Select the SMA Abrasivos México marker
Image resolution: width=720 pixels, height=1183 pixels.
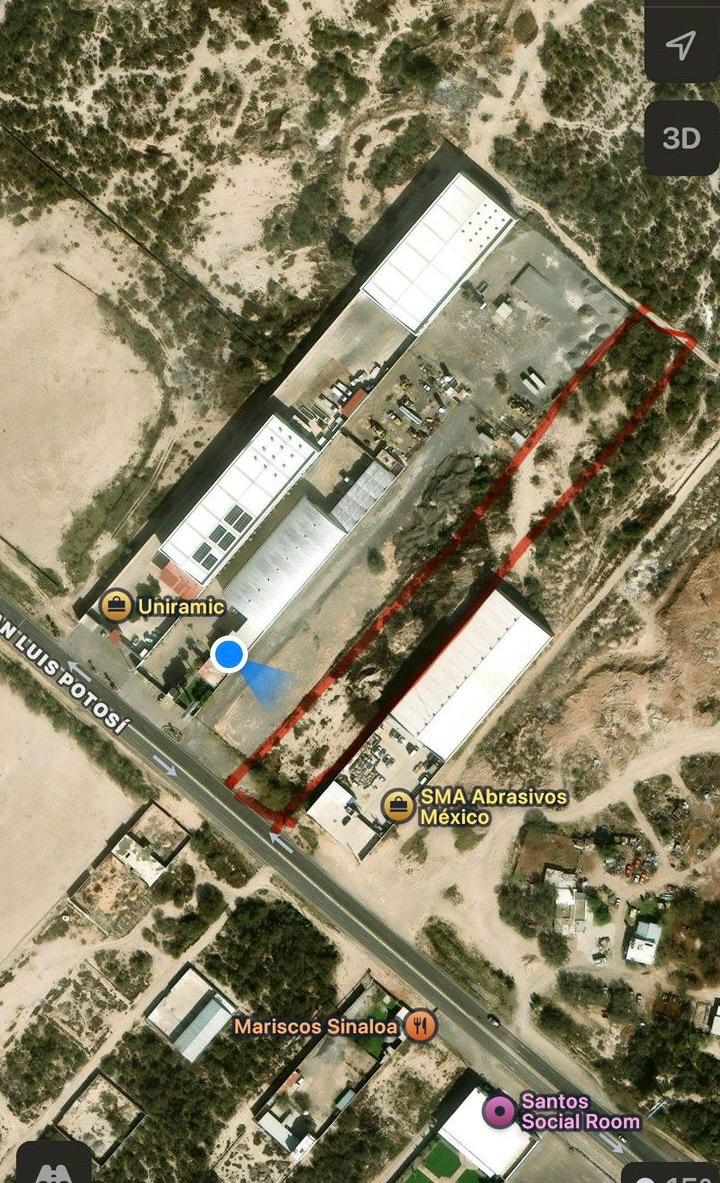pos(399,805)
